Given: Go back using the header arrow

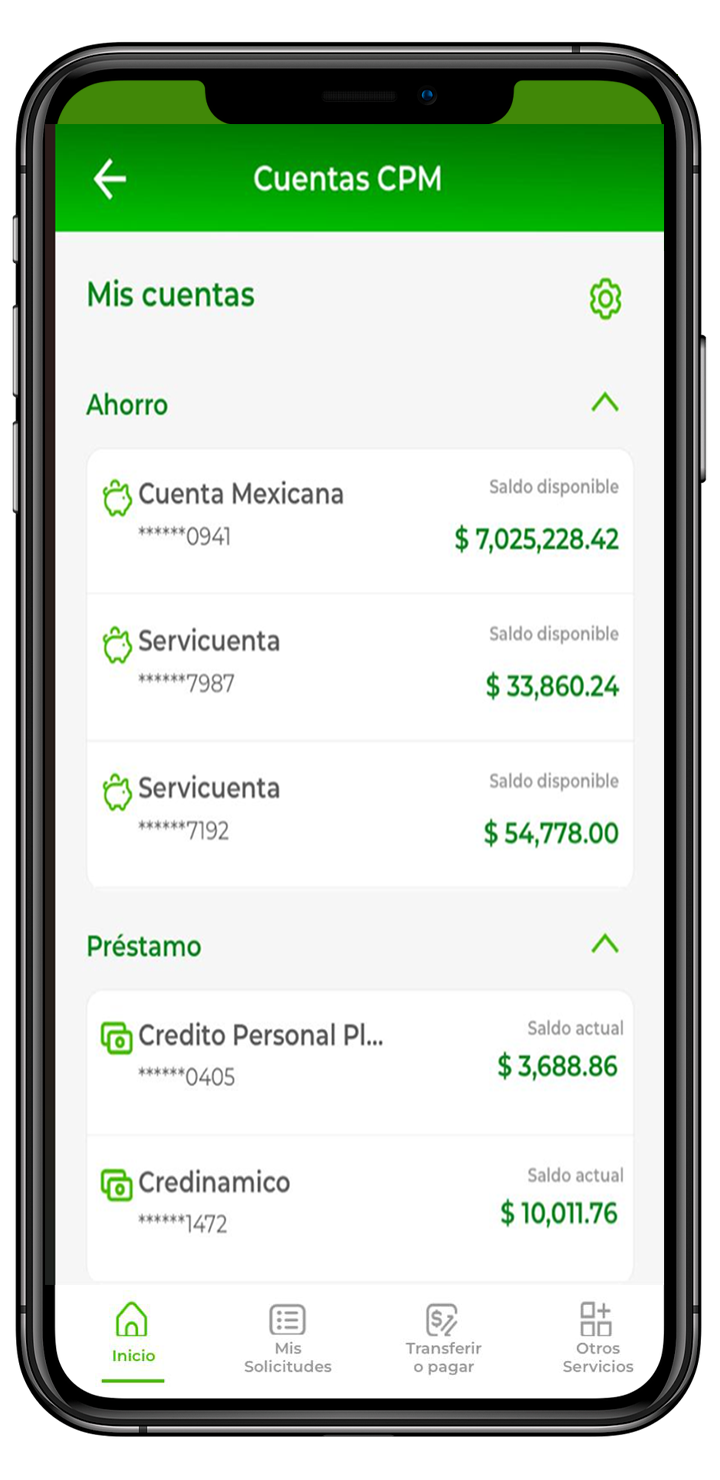Looking at the screenshot, I should click(110, 180).
